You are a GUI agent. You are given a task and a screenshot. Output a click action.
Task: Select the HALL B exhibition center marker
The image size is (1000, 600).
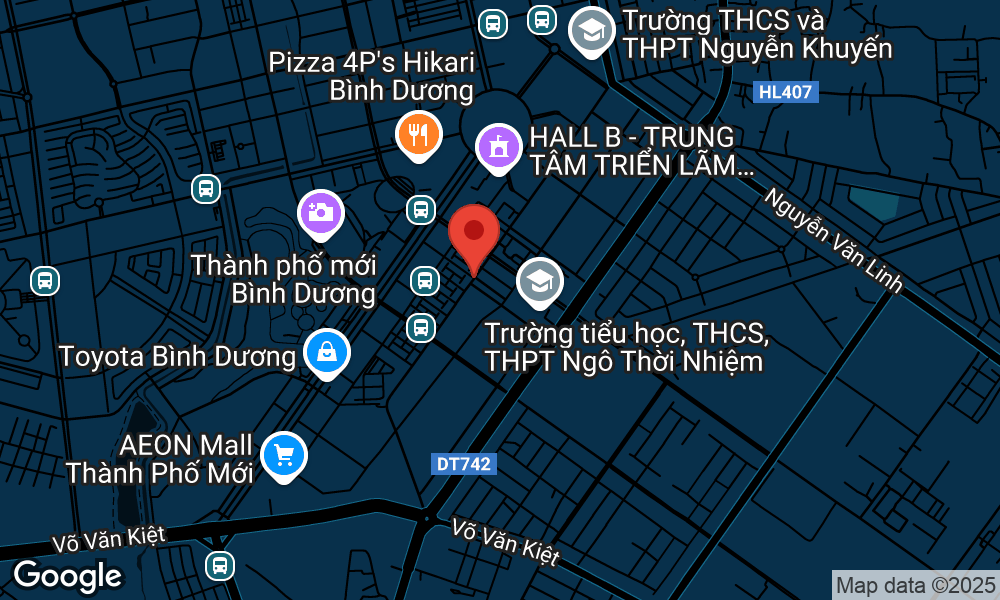click(x=498, y=147)
